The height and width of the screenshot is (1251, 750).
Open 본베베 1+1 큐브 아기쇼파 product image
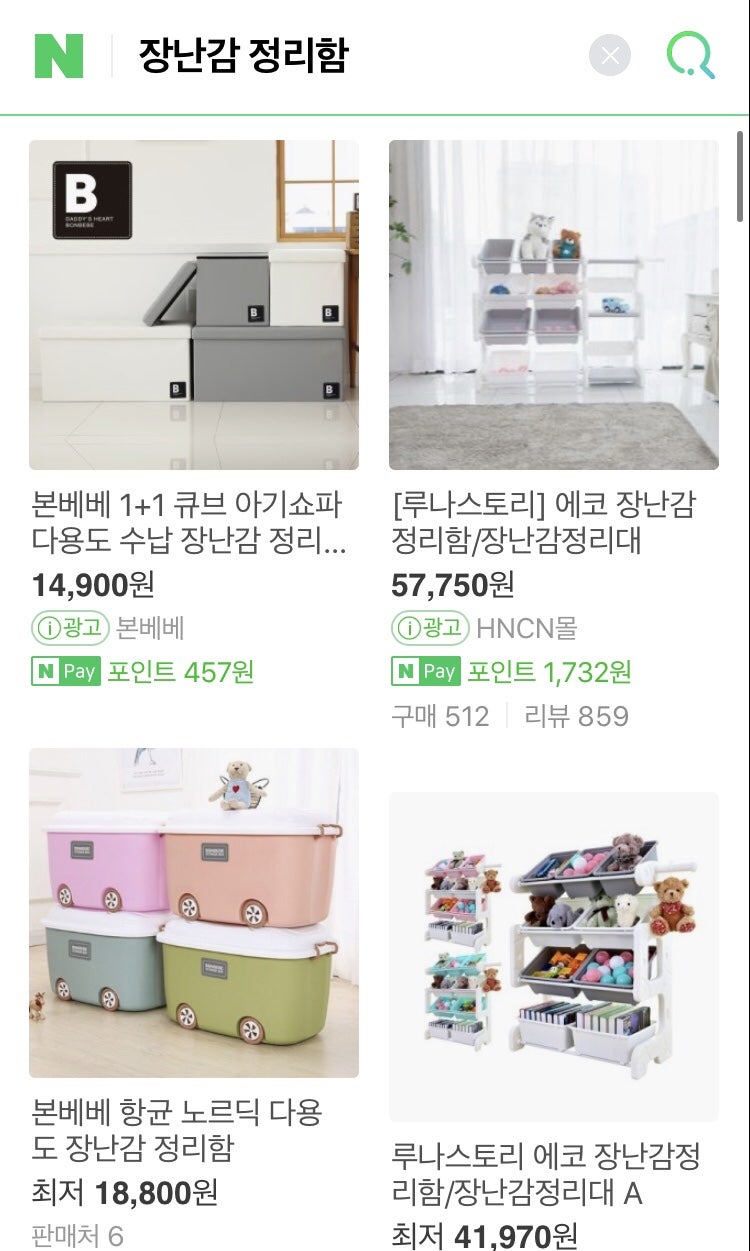[x=194, y=305]
